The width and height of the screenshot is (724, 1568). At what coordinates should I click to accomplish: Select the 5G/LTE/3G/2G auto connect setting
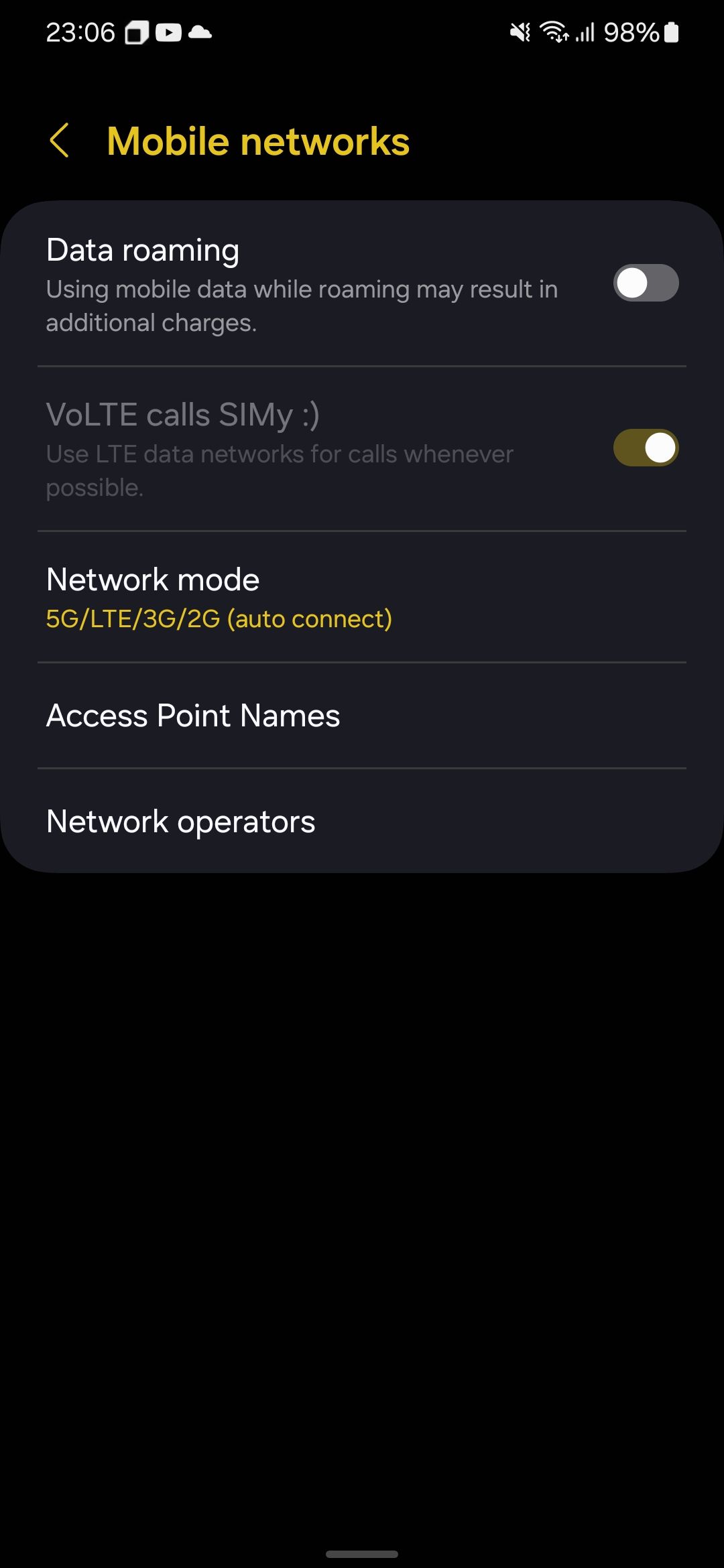click(x=219, y=618)
